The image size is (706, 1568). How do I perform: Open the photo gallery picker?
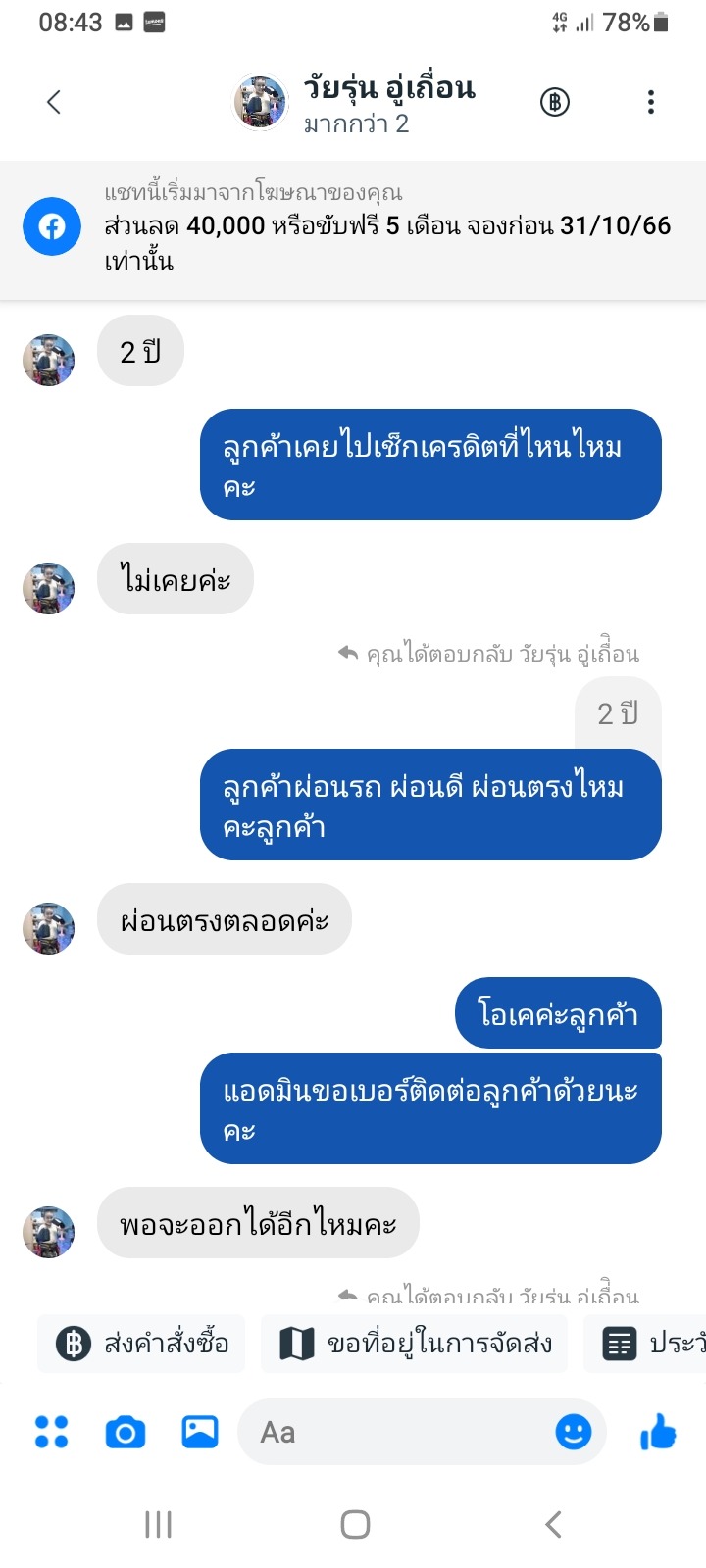tap(200, 1432)
